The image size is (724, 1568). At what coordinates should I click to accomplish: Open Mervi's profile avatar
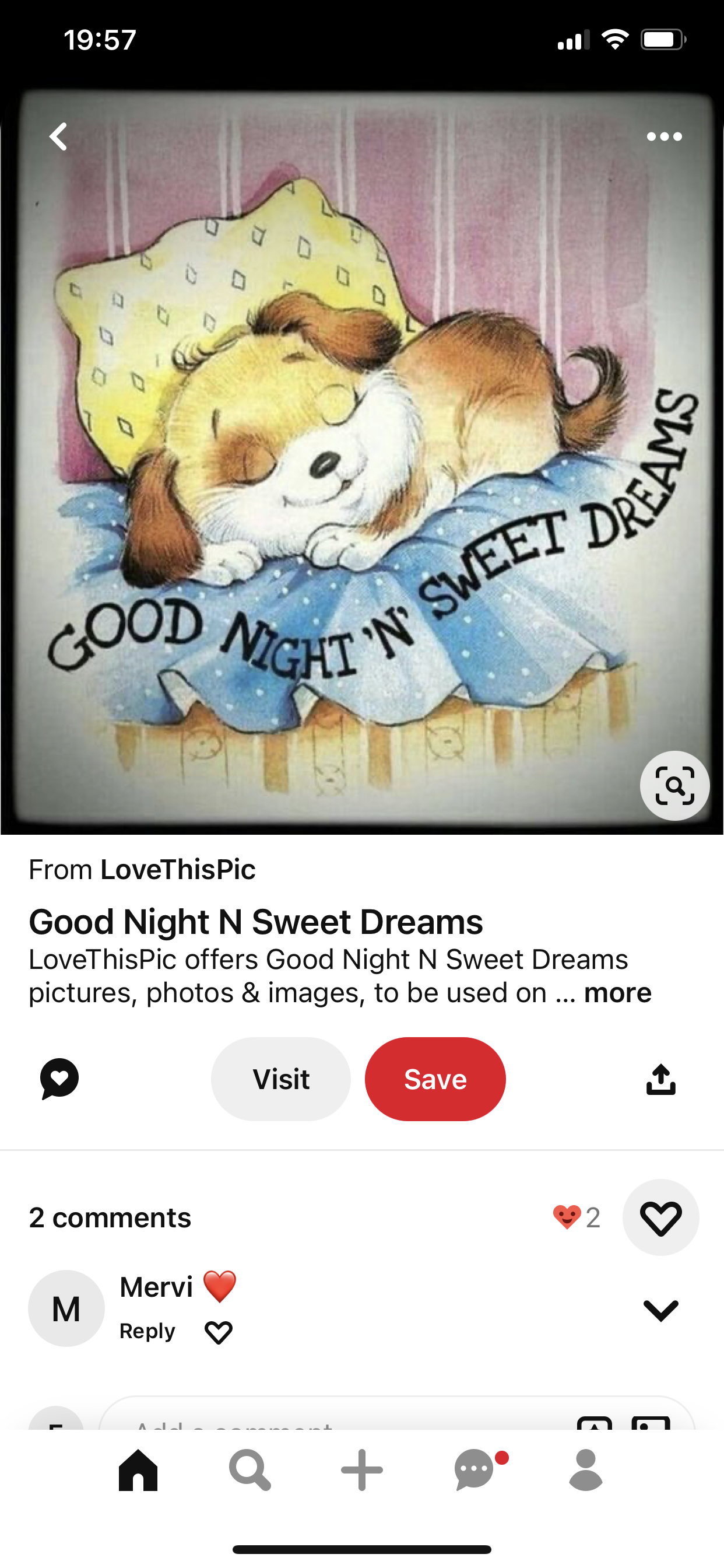tap(66, 1308)
